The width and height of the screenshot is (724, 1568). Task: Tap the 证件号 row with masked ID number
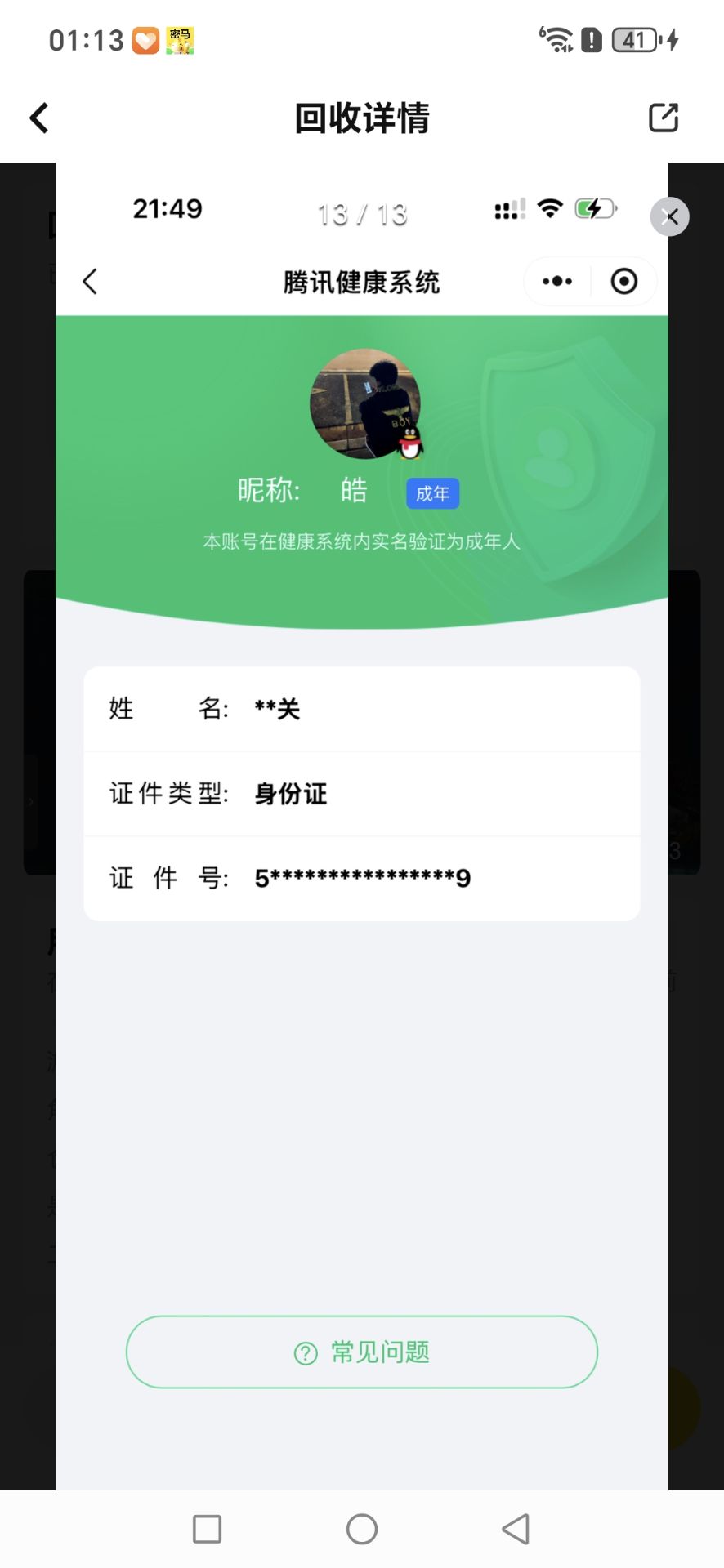[361, 877]
